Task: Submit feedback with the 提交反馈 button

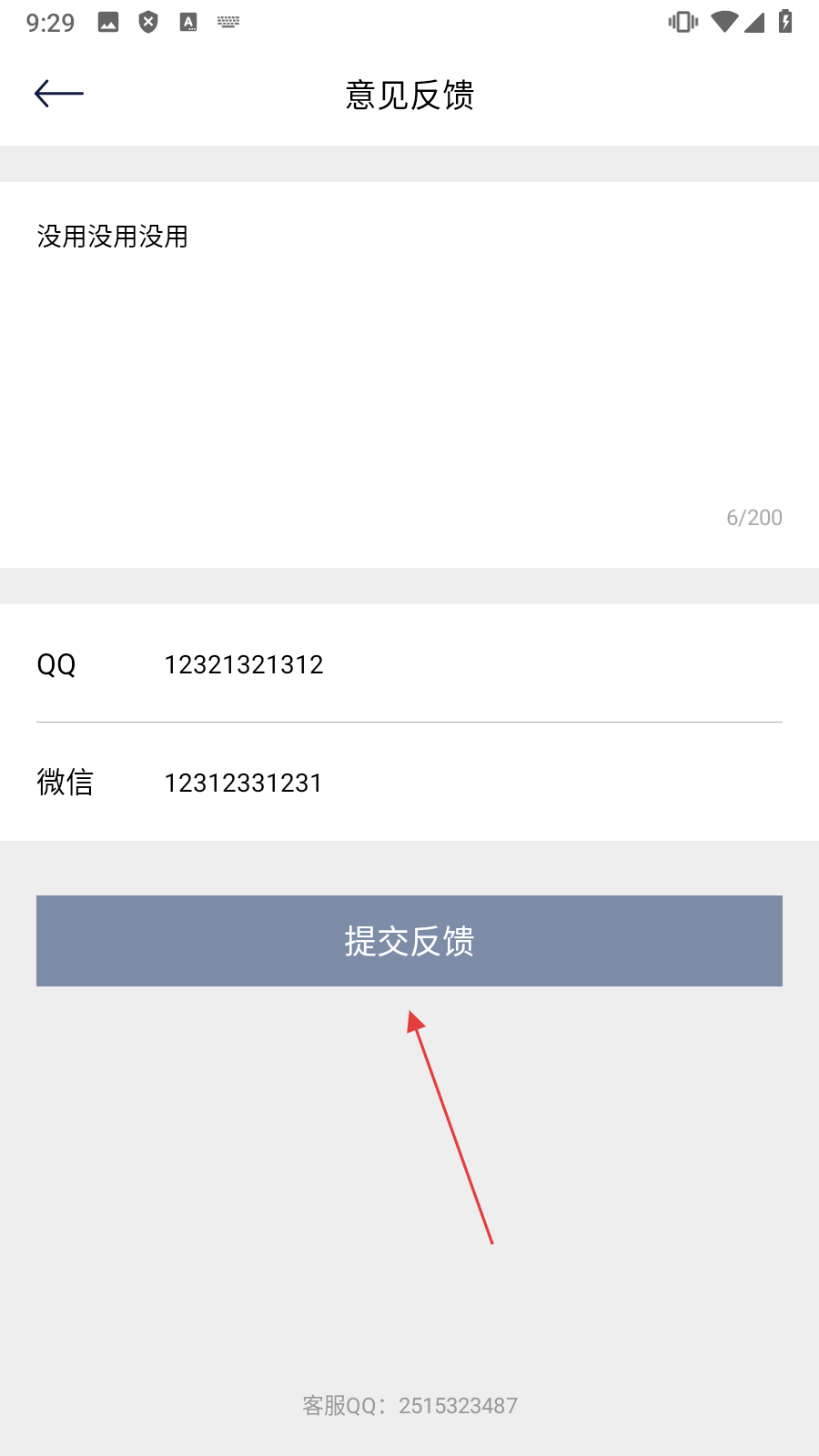Action: [409, 941]
